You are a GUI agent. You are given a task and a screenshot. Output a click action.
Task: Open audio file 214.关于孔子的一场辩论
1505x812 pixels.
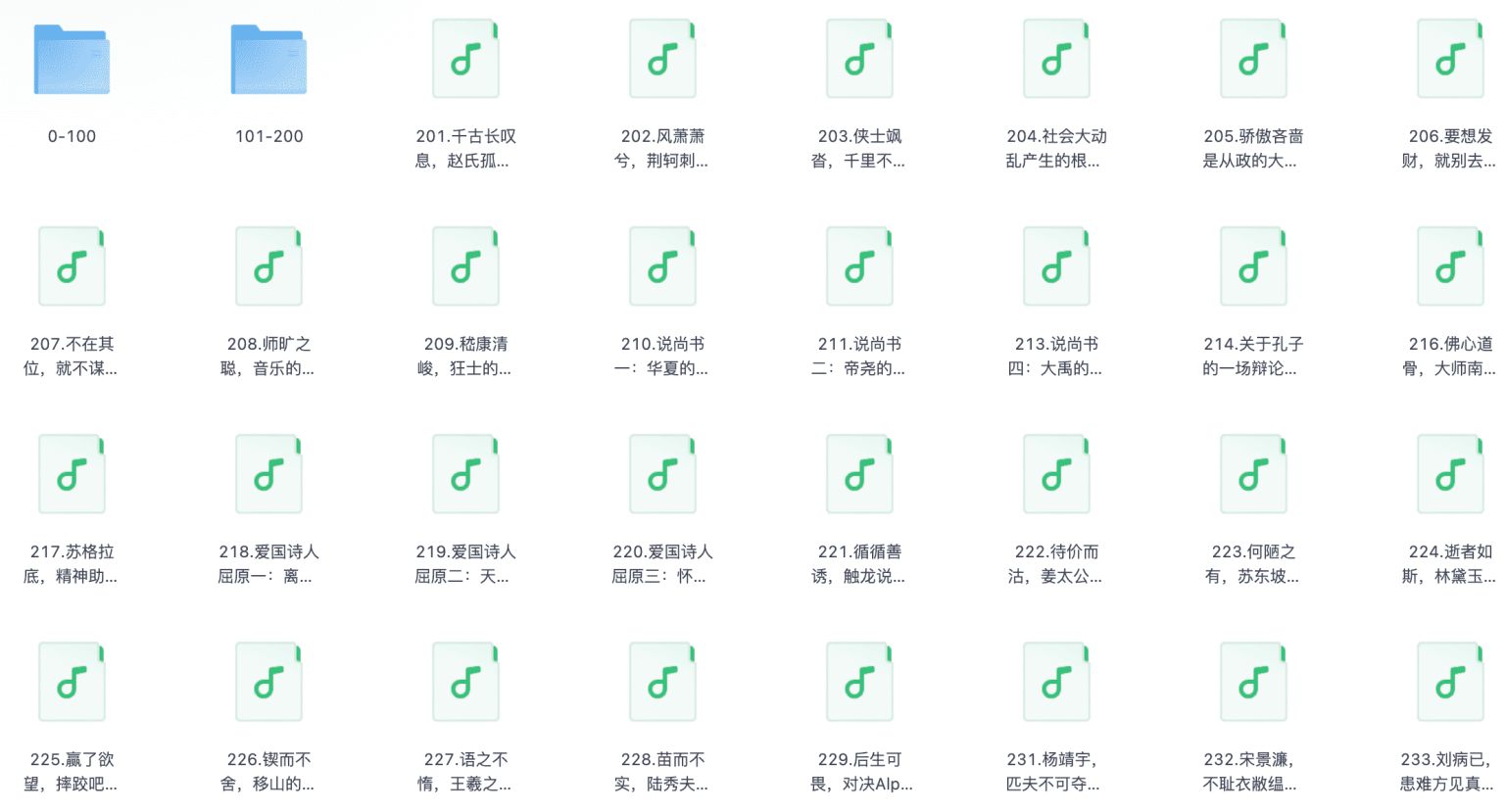point(1253,267)
